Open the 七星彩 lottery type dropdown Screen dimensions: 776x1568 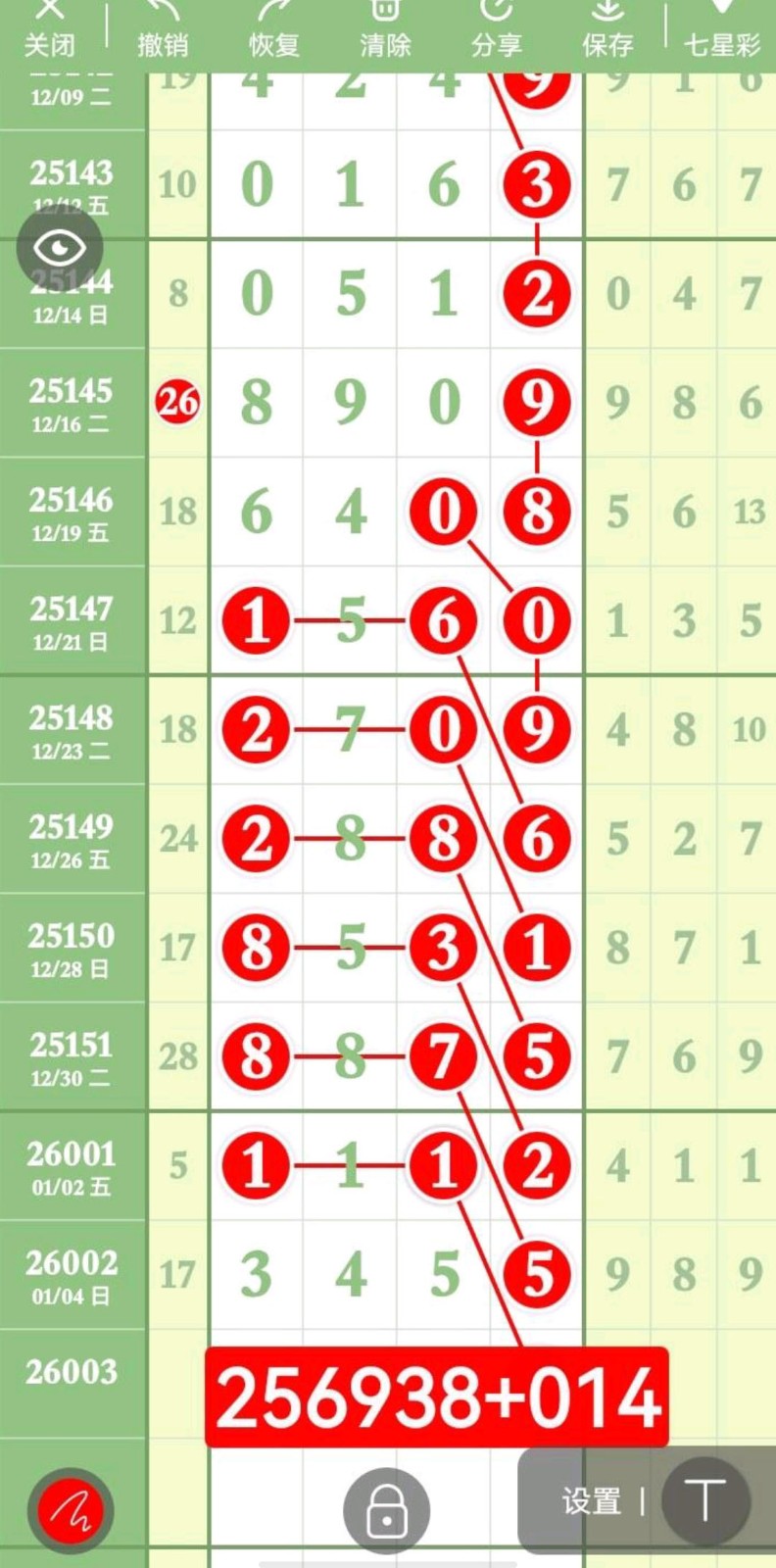722,29
